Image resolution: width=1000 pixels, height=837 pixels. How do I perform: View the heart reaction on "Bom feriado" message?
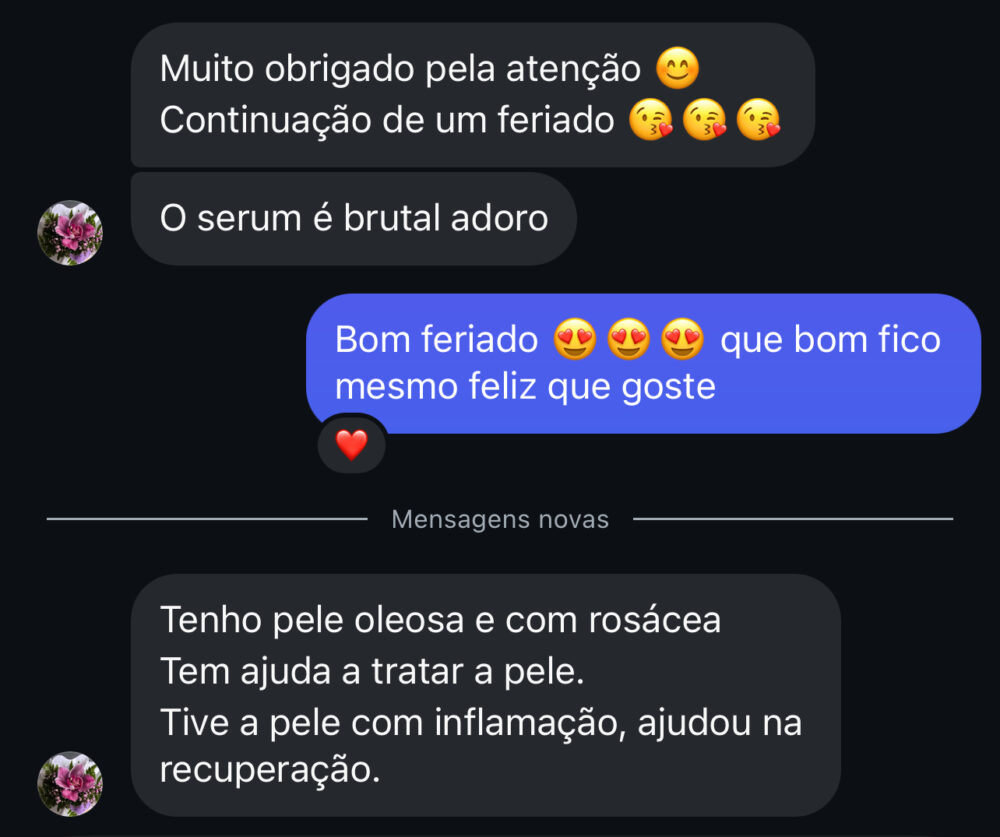coord(351,445)
